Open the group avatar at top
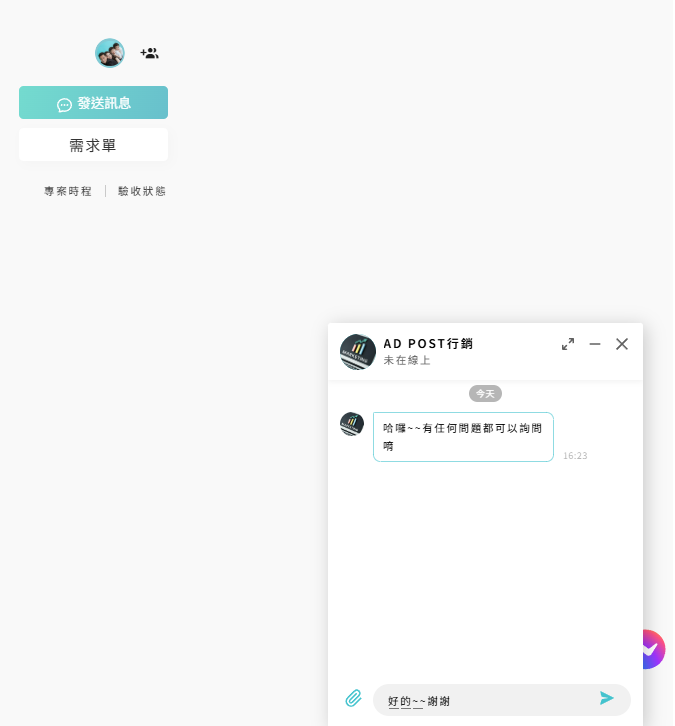The height and width of the screenshot is (726, 675). (x=110, y=53)
